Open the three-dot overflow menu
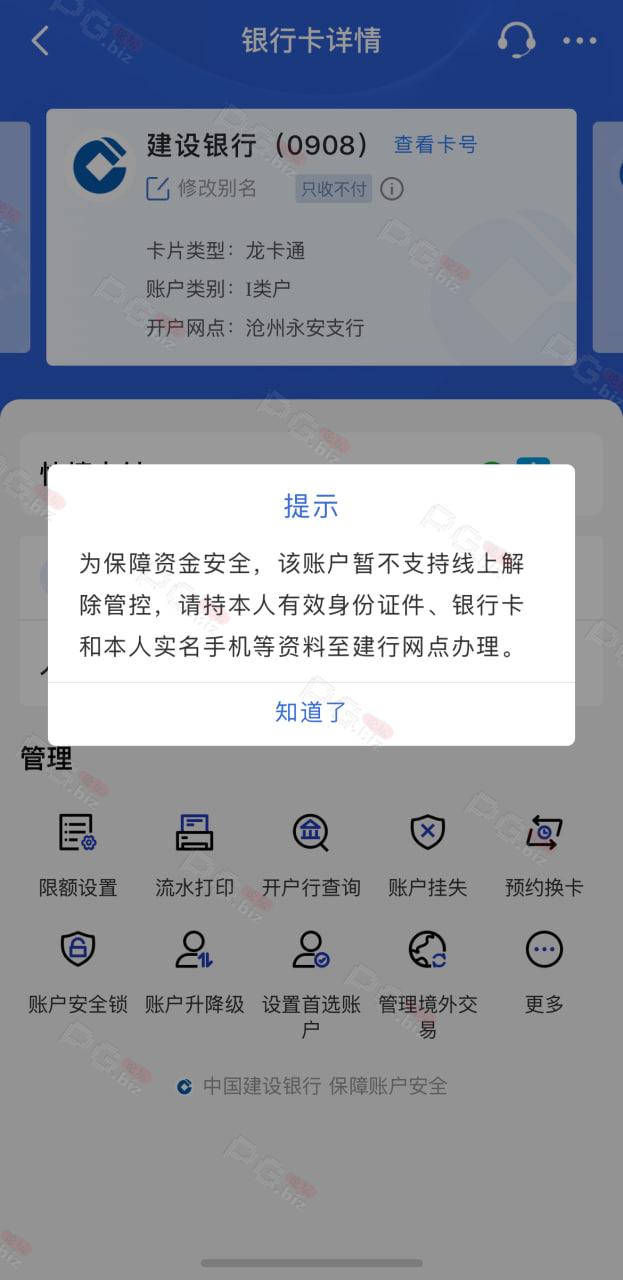The width and height of the screenshot is (623, 1280). point(579,41)
